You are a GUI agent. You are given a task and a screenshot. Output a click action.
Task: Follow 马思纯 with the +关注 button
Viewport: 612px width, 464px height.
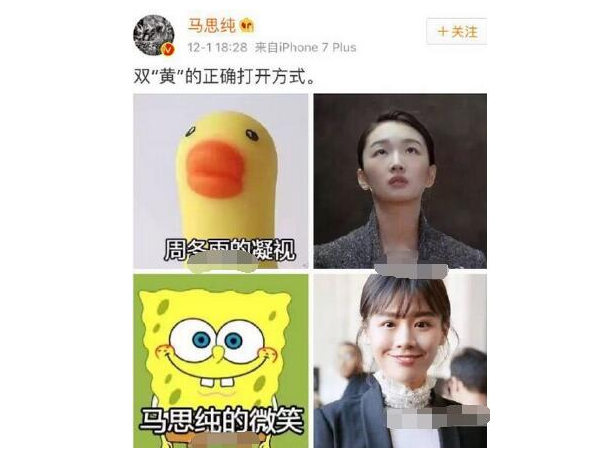(x=456, y=31)
